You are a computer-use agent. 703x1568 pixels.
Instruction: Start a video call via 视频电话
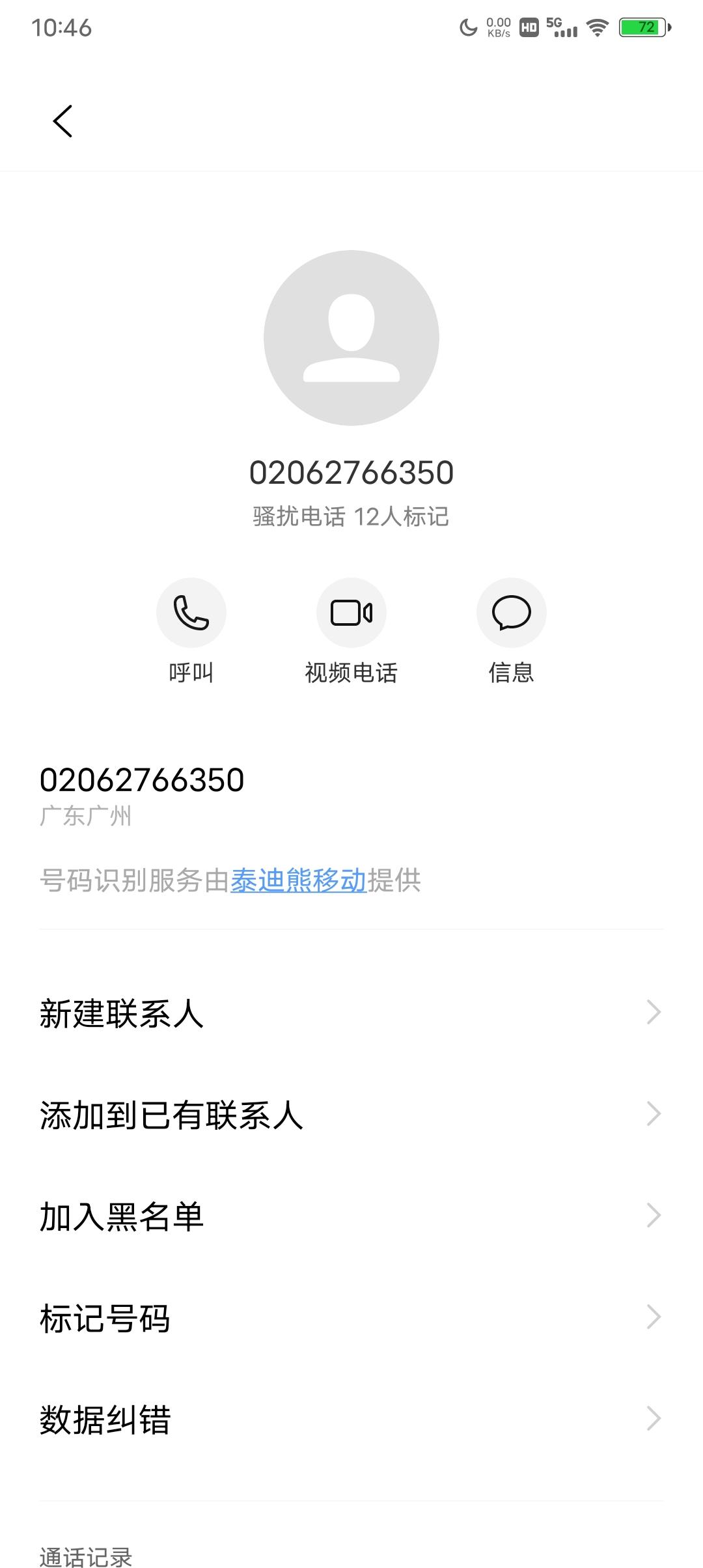[351, 613]
